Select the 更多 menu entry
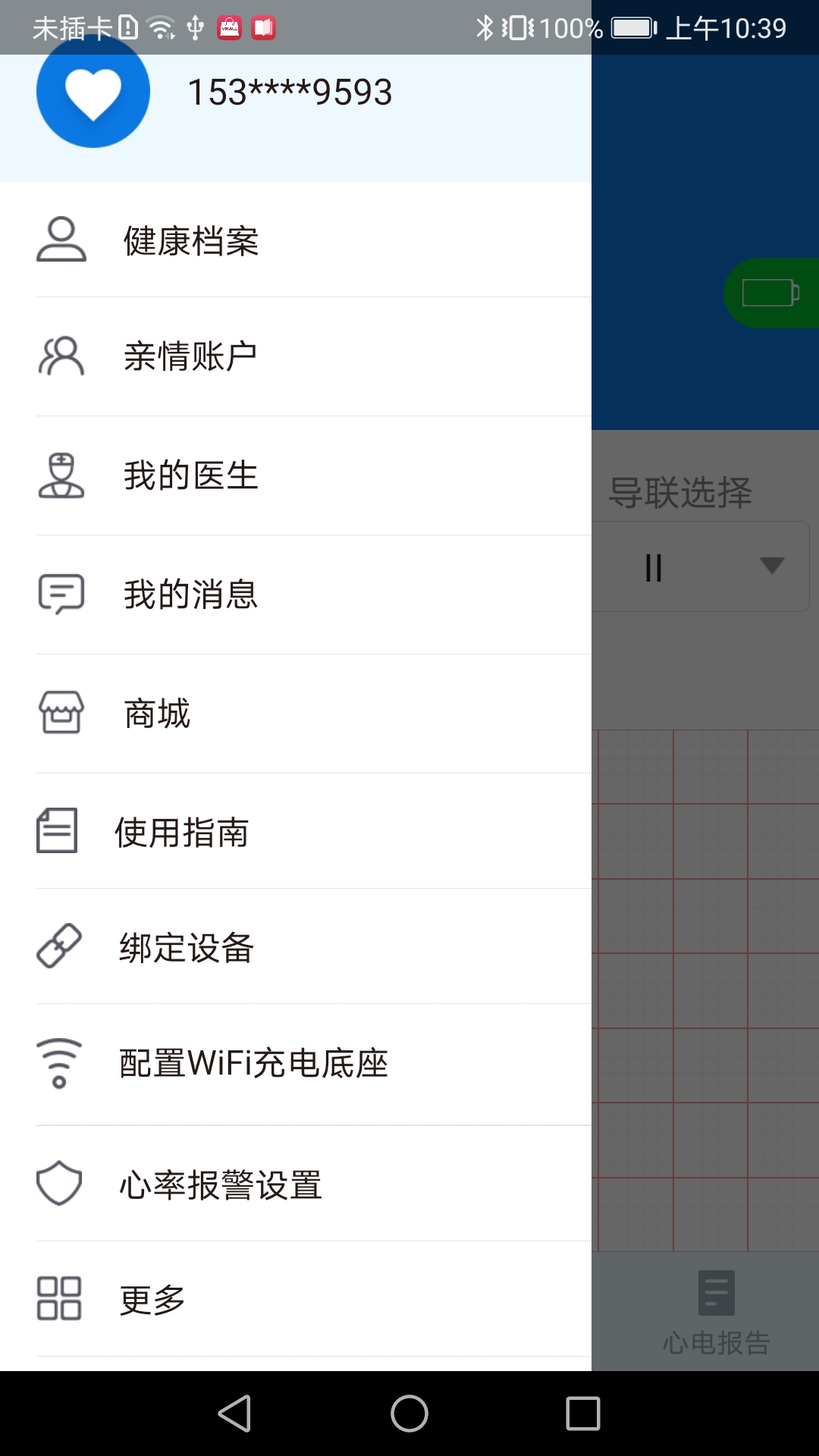 [151, 1298]
